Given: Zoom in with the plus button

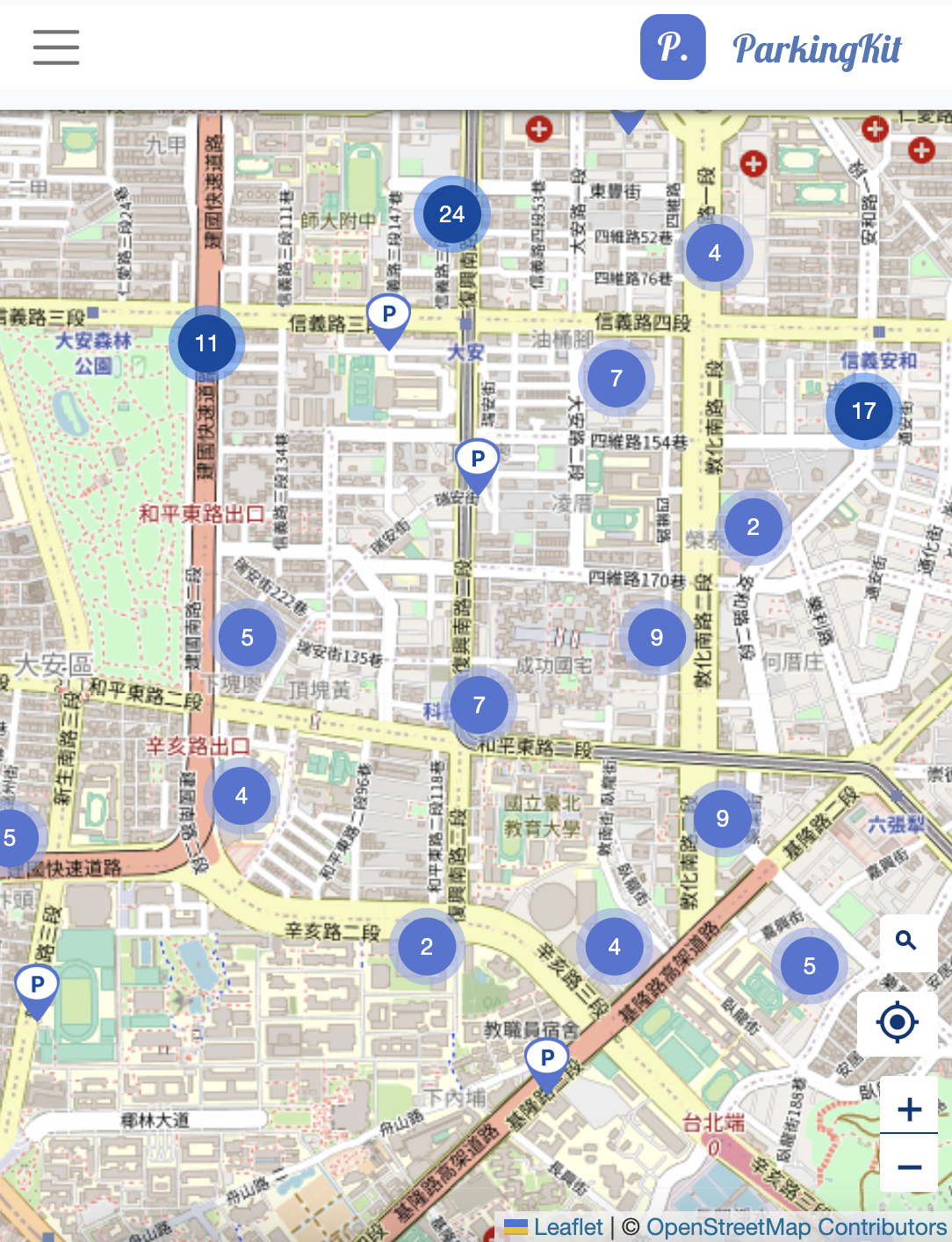Looking at the screenshot, I should click(909, 1107).
